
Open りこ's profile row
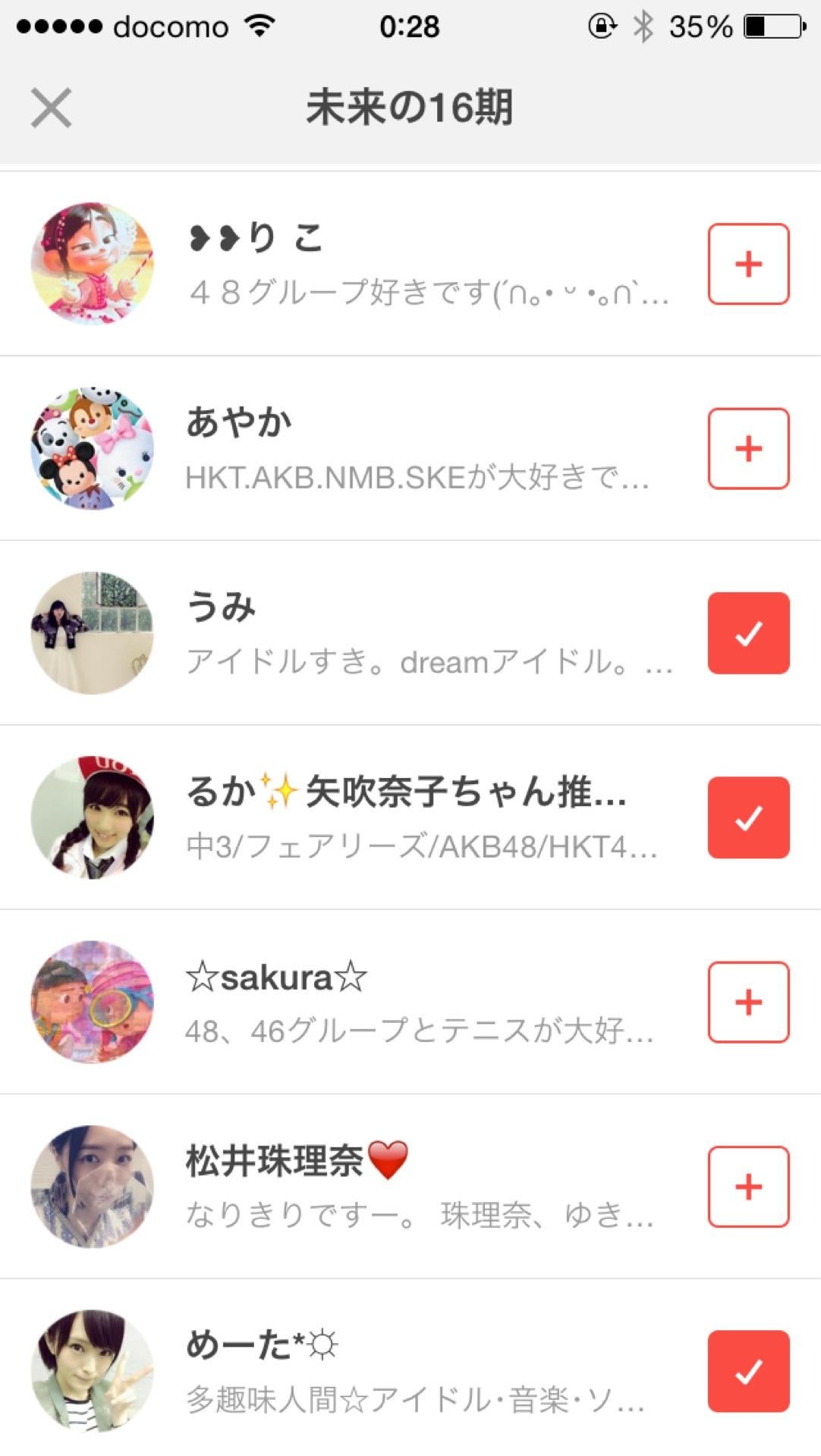coord(425,264)
